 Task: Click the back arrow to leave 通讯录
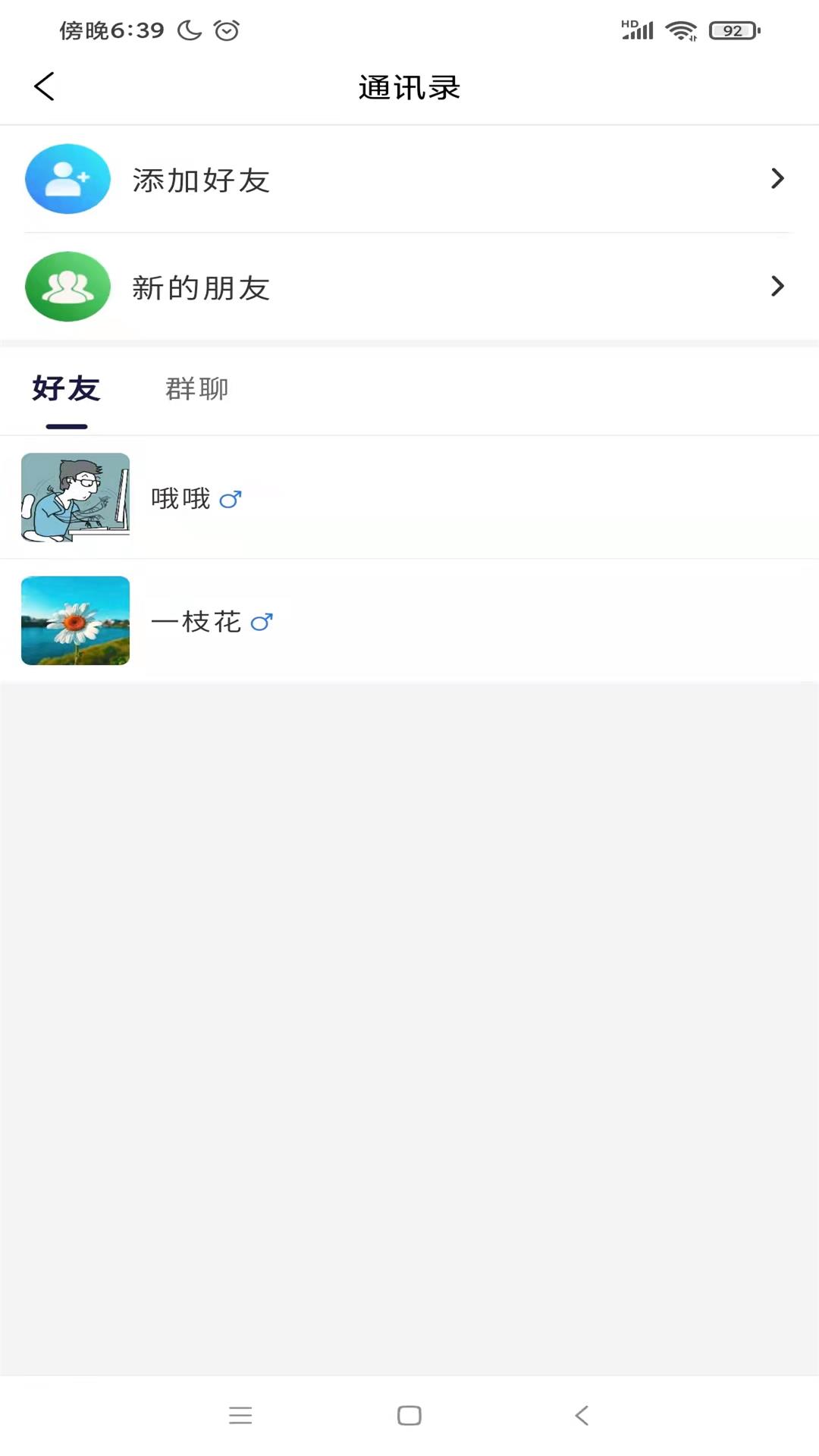tap(44, 86)
